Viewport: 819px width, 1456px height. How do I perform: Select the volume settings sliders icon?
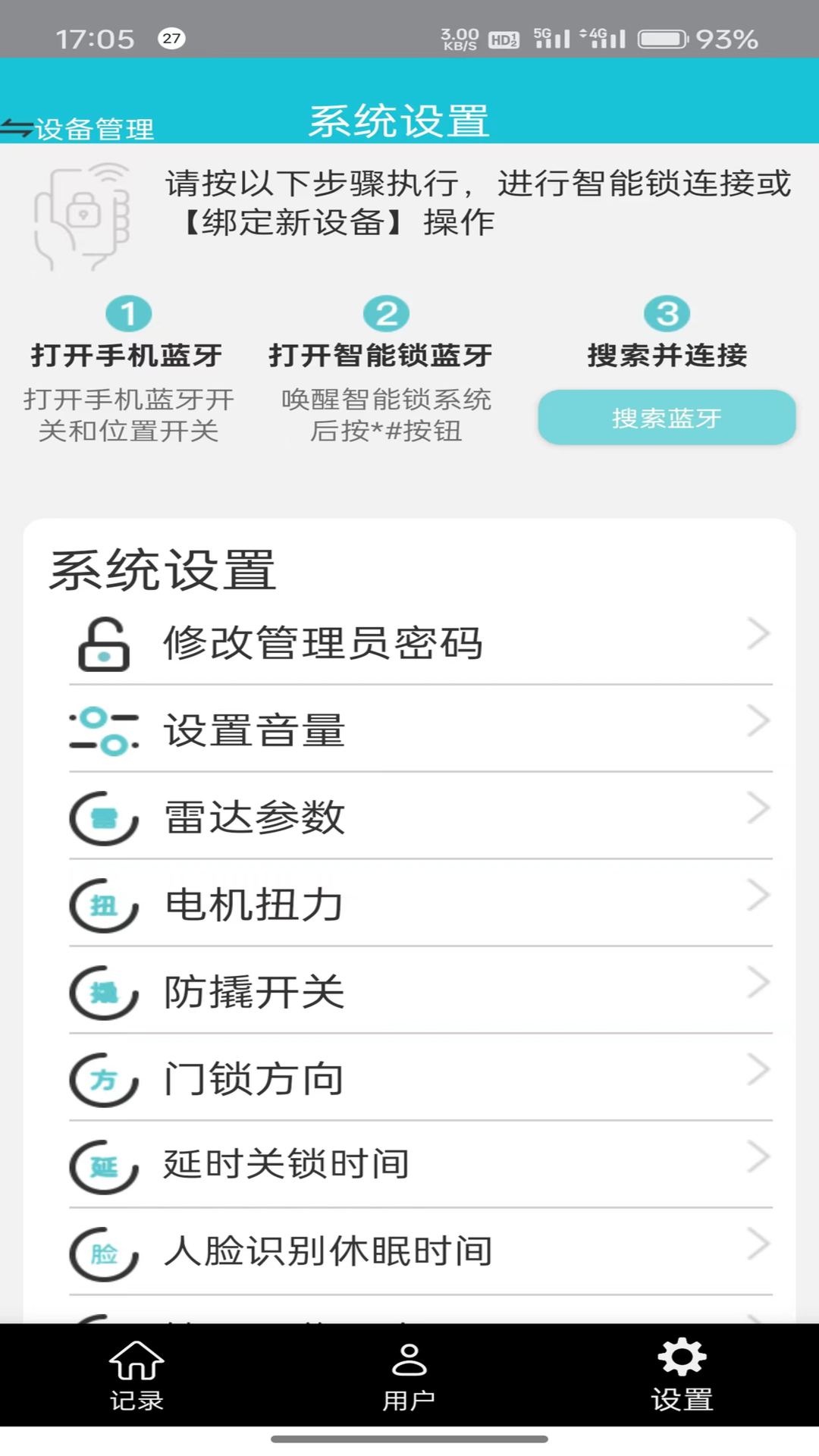click(104, 730)
